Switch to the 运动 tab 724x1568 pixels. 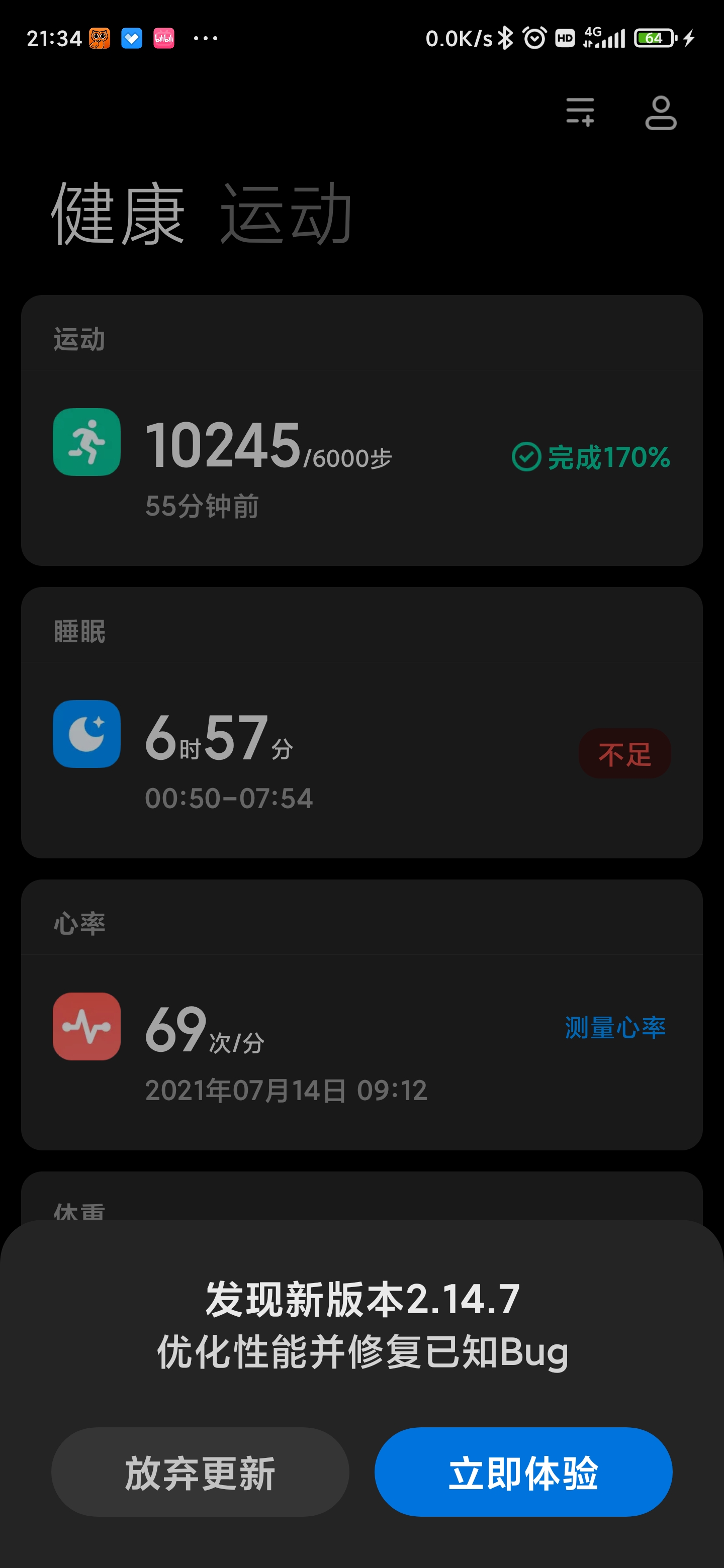[x=286, y=213]
